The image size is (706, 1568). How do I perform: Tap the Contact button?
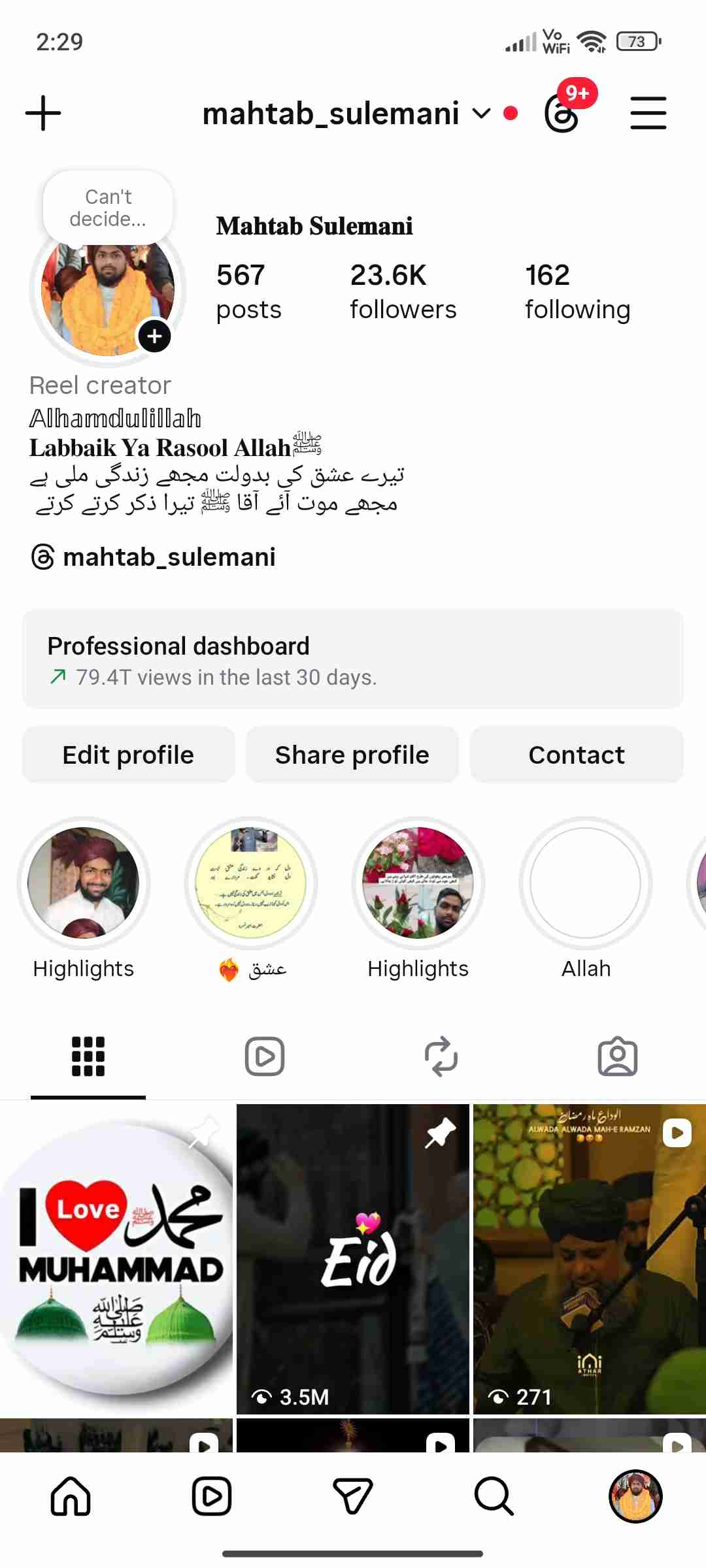point(577,755)
